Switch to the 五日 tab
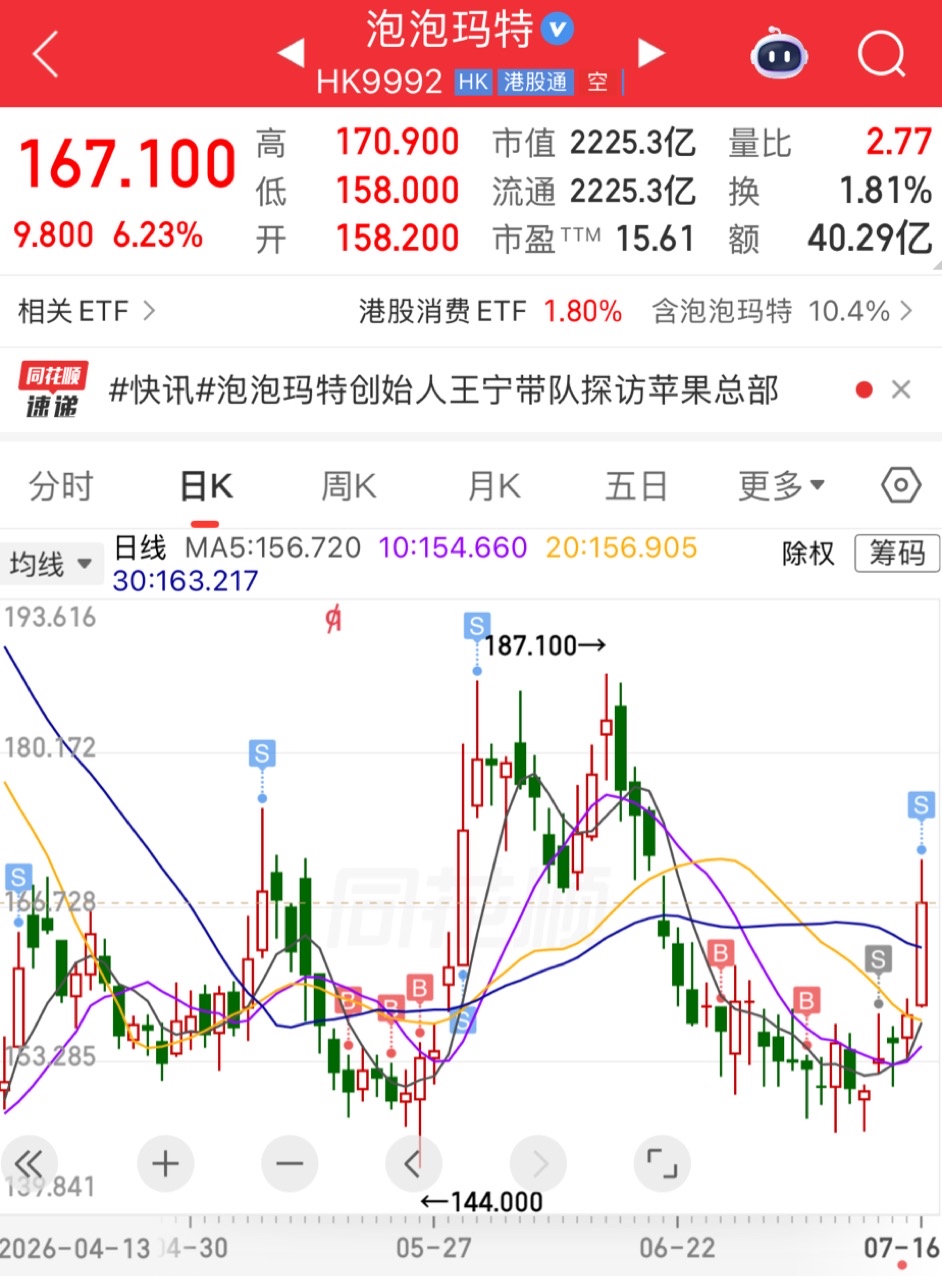The width and height of the screenshot is (942, 1277). pyautogui.click(x=636, y=487)
